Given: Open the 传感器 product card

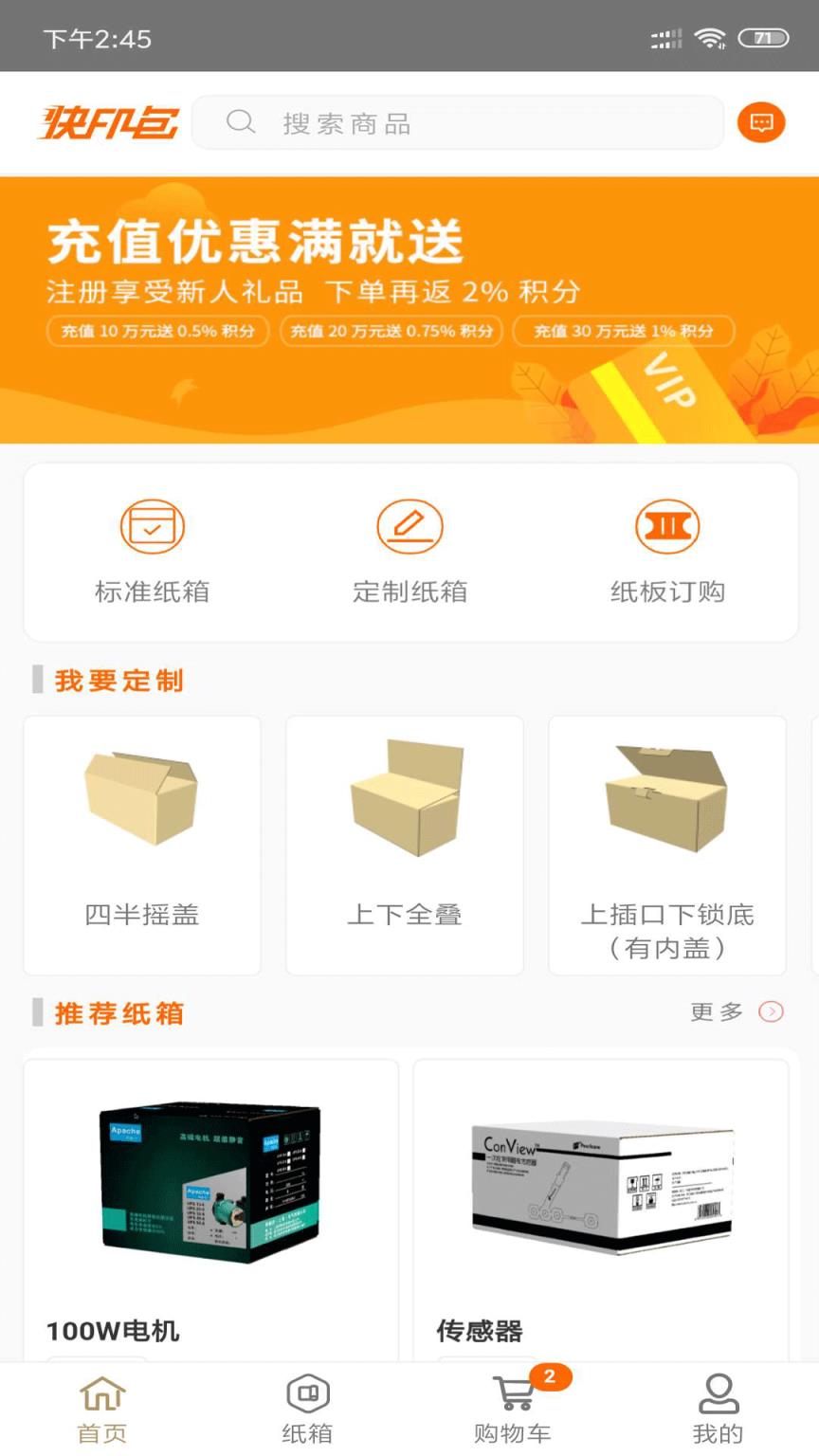Looking at the screenshot, I should coord(601,1204).
